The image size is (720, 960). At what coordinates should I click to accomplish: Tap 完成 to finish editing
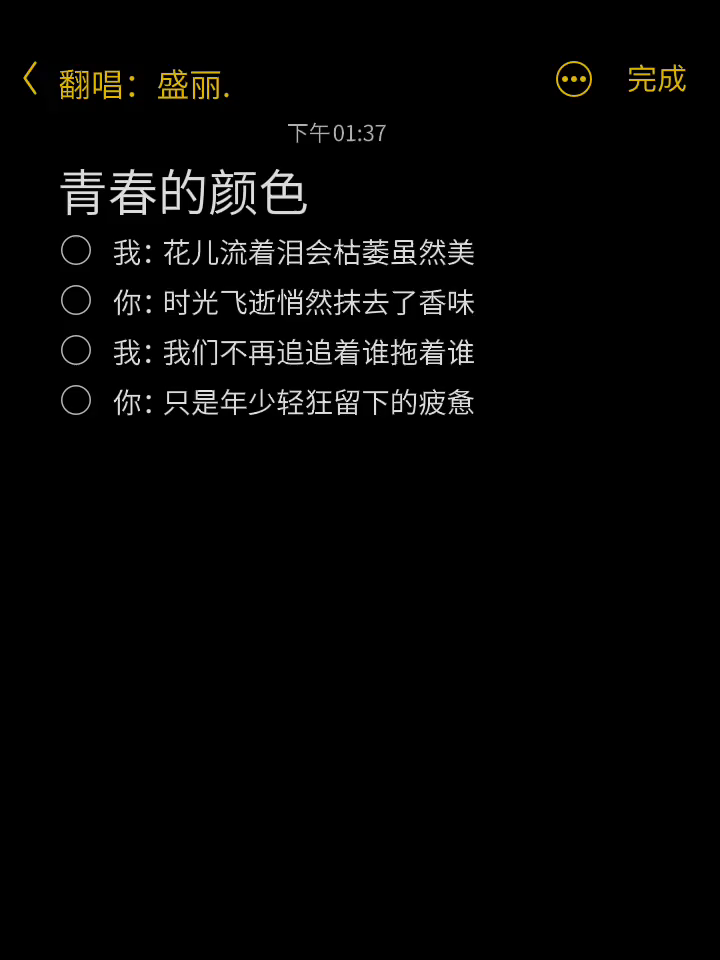pos(656,79)
